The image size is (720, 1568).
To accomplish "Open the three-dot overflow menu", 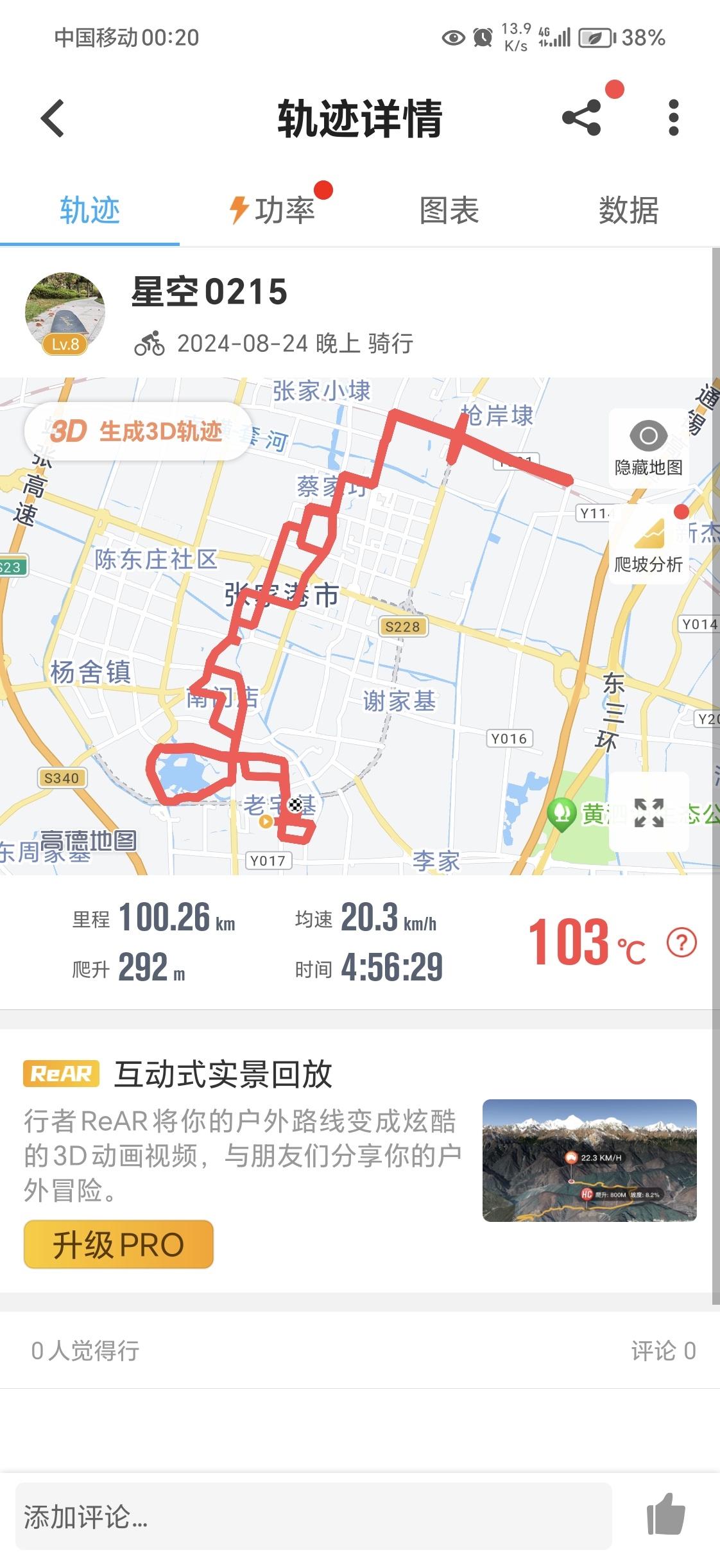I will 673,118.
